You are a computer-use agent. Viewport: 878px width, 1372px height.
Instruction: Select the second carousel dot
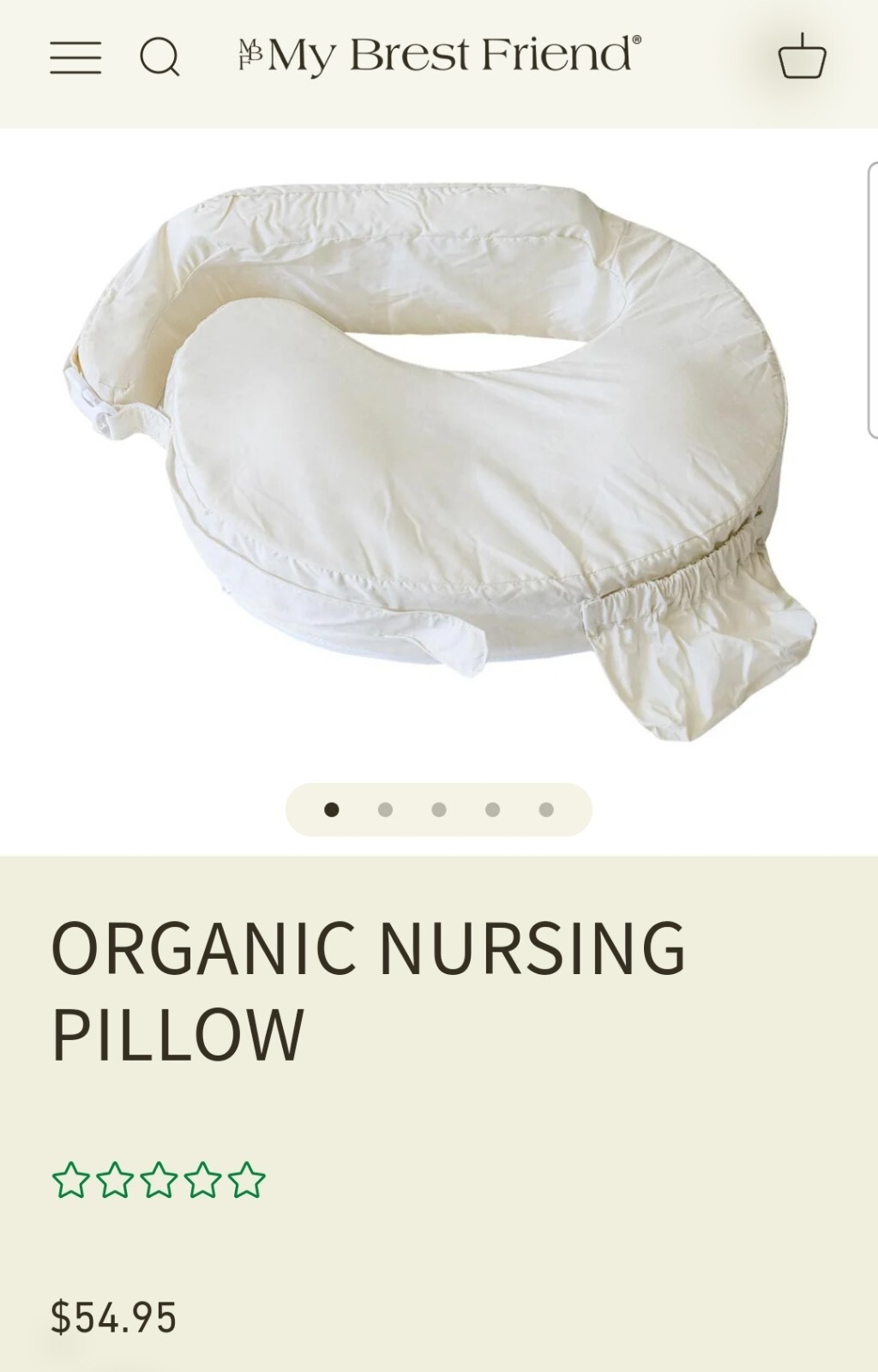tap(384, 807)
